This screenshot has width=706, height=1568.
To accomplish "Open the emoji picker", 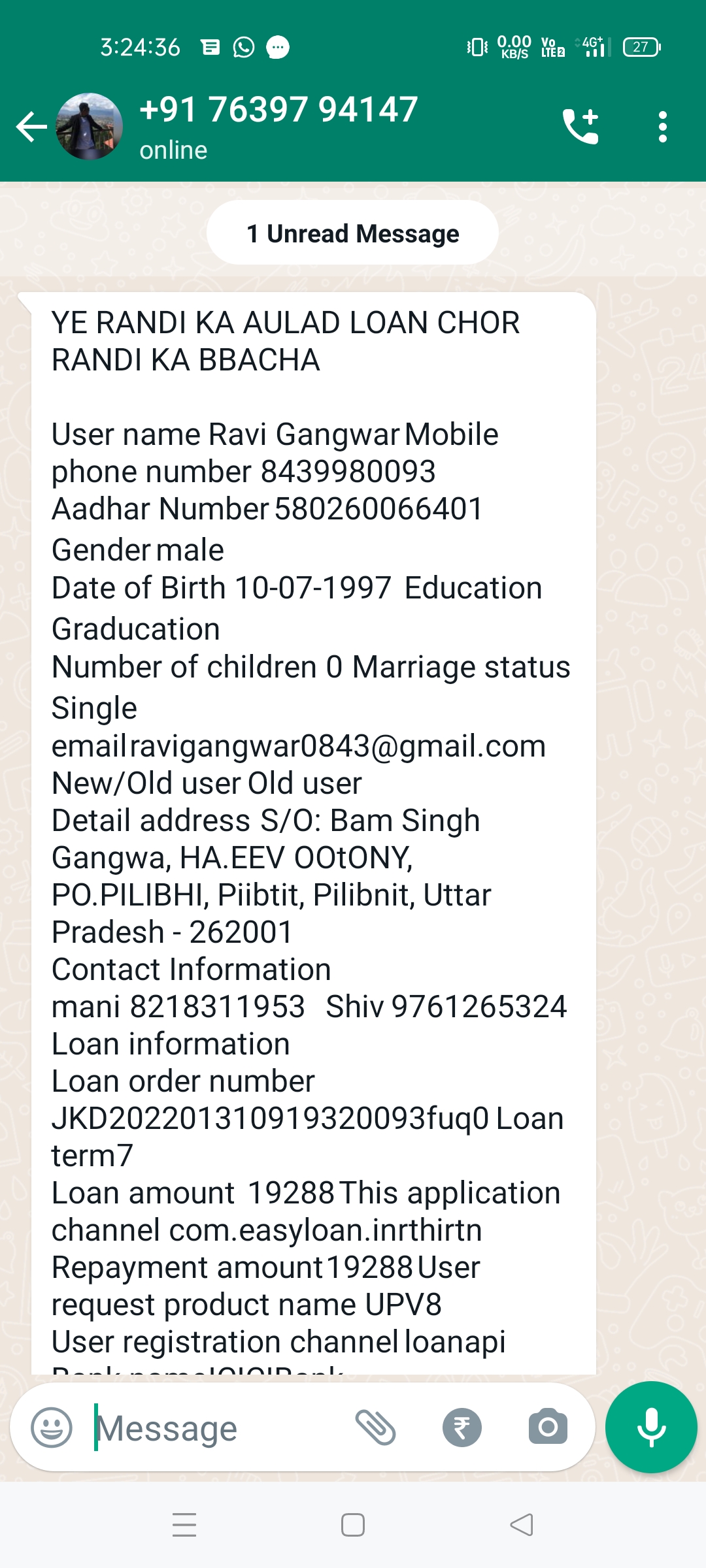I will [x=52, y=1428].
